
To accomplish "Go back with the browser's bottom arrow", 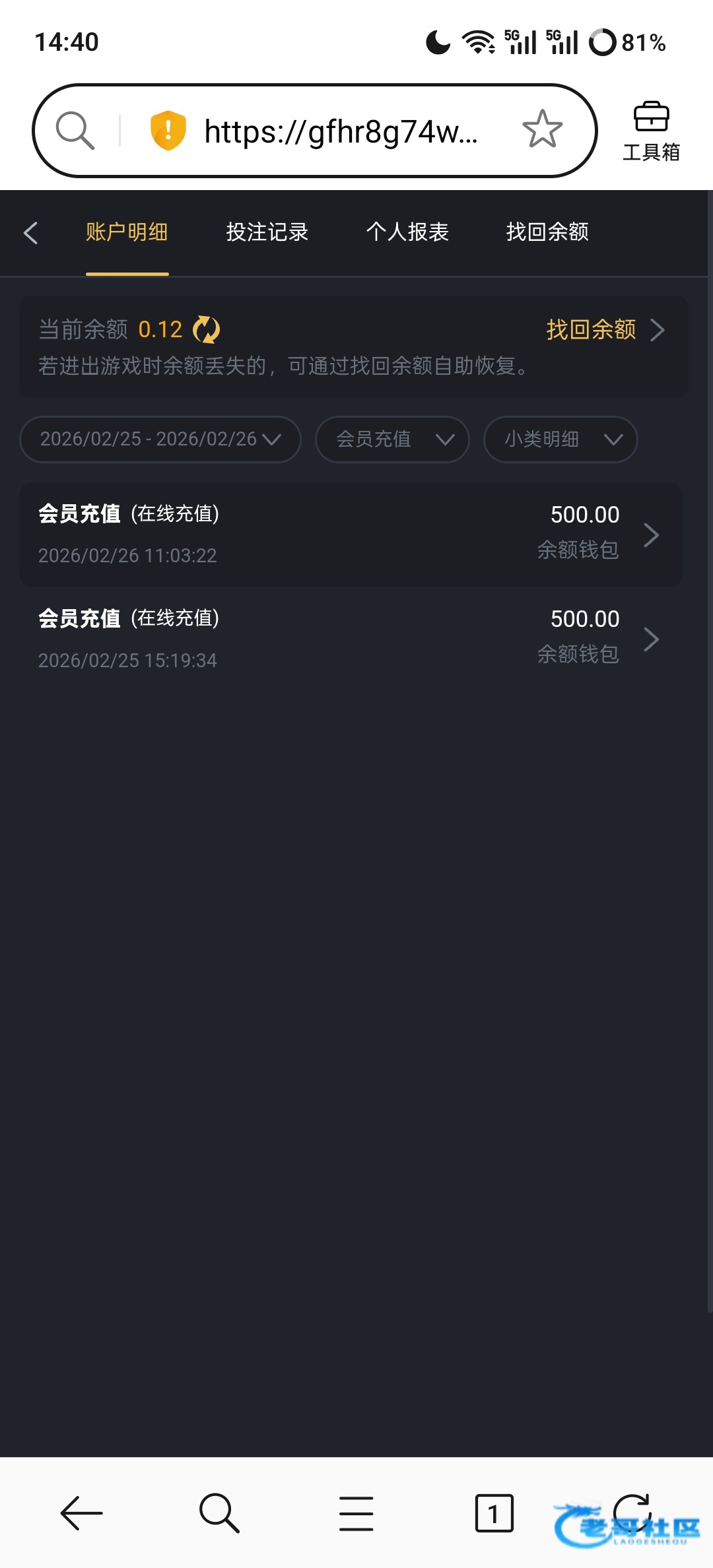I will coord(82,1513).
